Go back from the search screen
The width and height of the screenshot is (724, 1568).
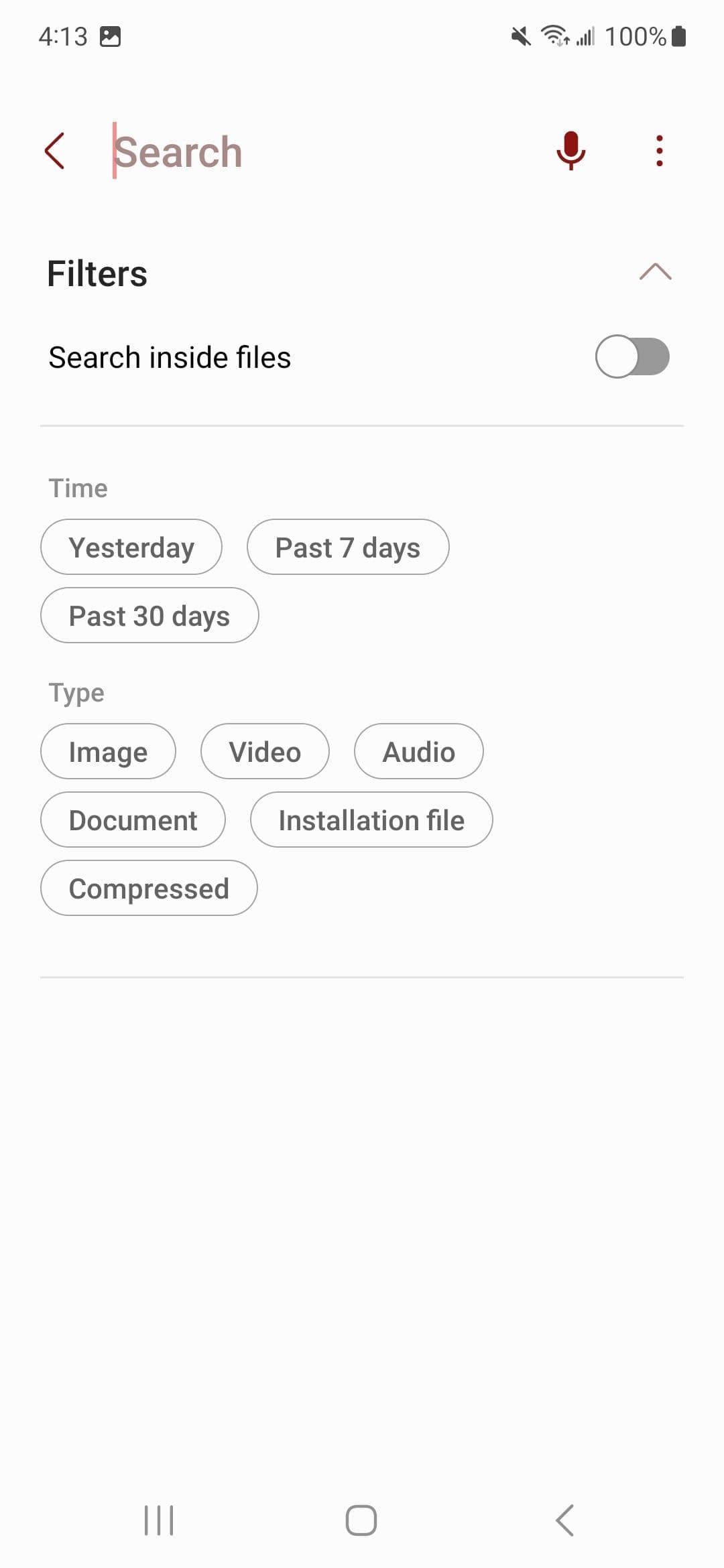tap(54, 151)
